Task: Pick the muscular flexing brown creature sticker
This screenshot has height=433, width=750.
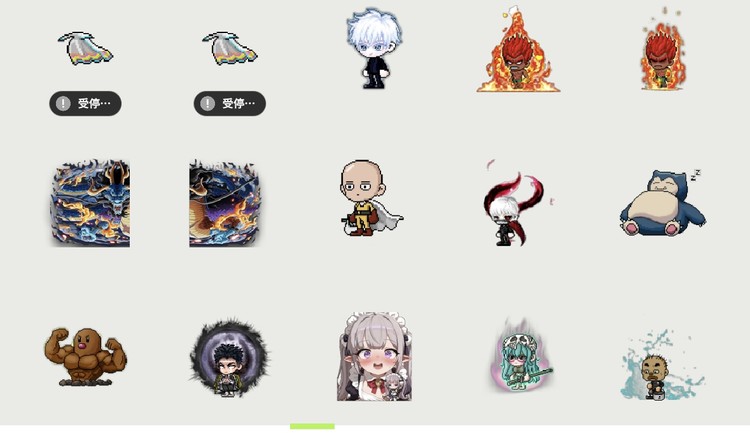Action: pyautogui.click(x=85, y=355)
